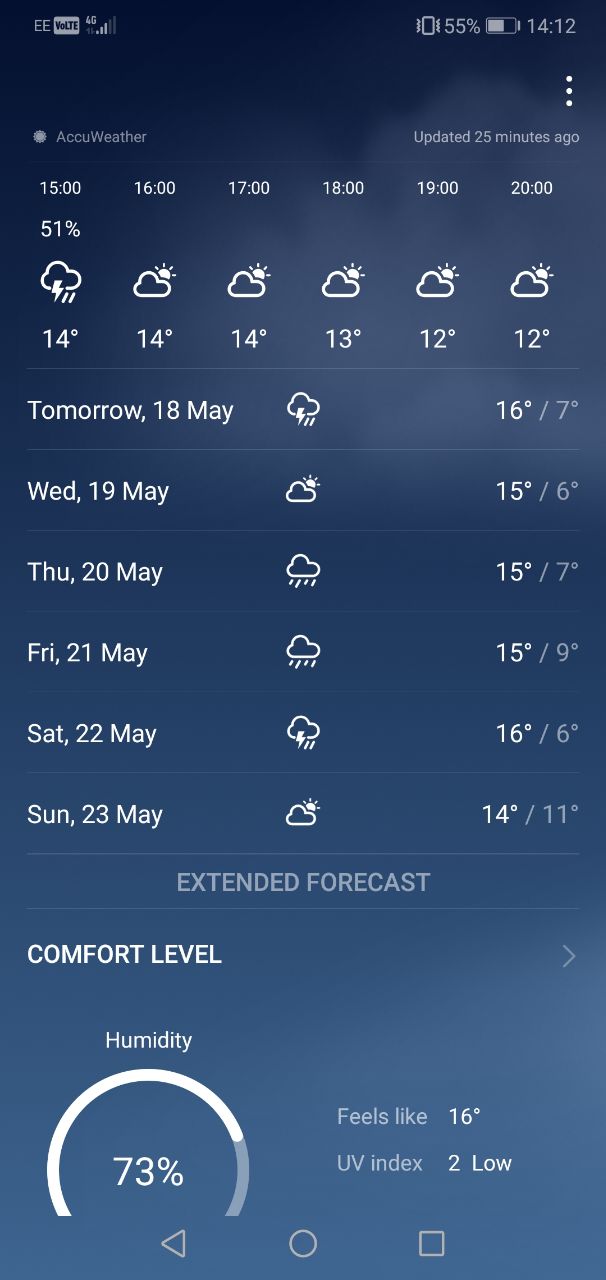Open the three-dot overflow menu

coord(569,91)
